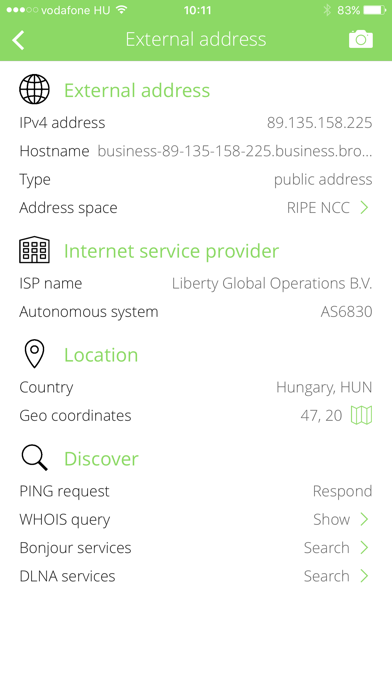Search for DLNA services
Image resolution: width=392 pixels, height=696 pixels.
[x=196, y=576]
